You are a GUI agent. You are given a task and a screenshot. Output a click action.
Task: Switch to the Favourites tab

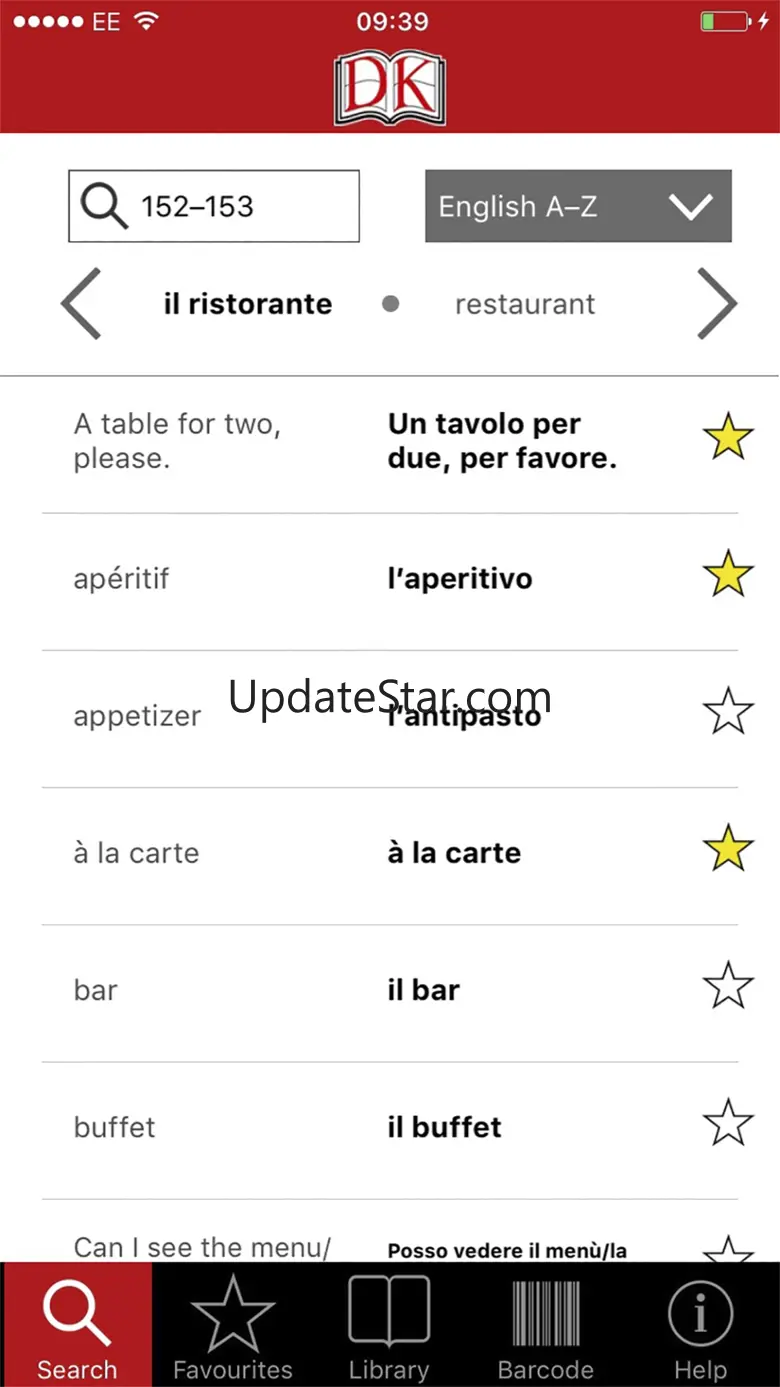[x=233, y=1325]
